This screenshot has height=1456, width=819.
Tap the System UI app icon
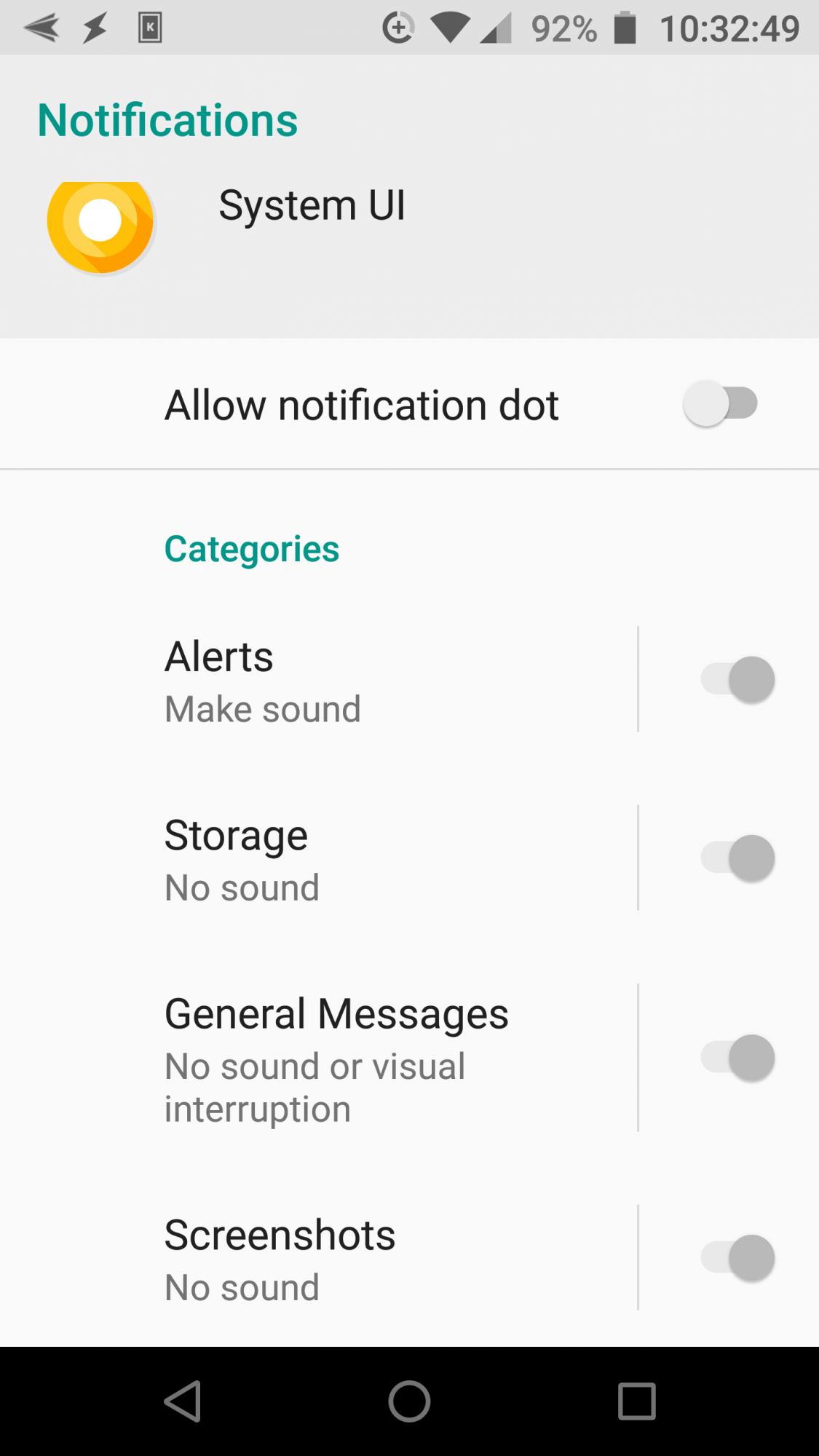[x=101, y=223]
